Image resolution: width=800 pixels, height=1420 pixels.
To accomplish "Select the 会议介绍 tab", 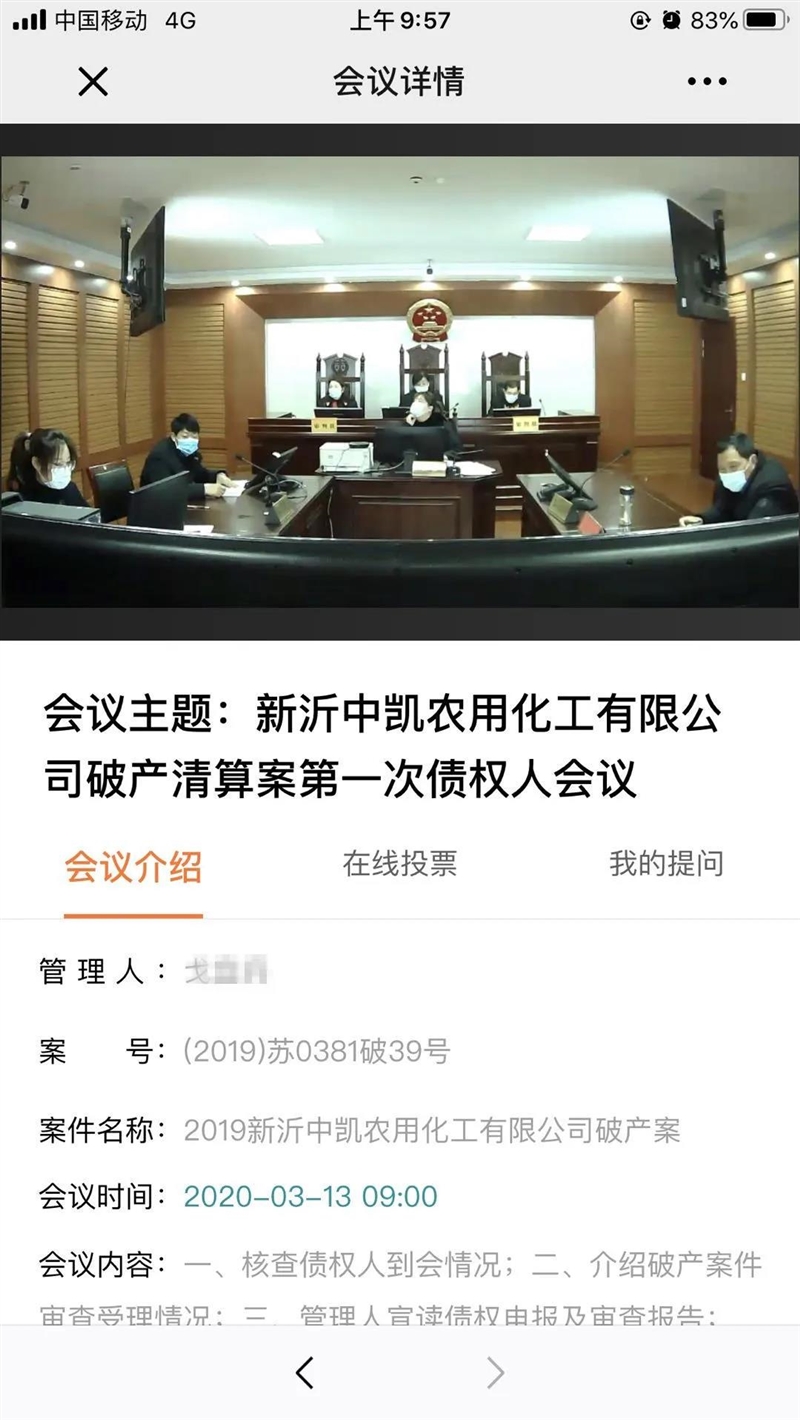I will (133, 866).
